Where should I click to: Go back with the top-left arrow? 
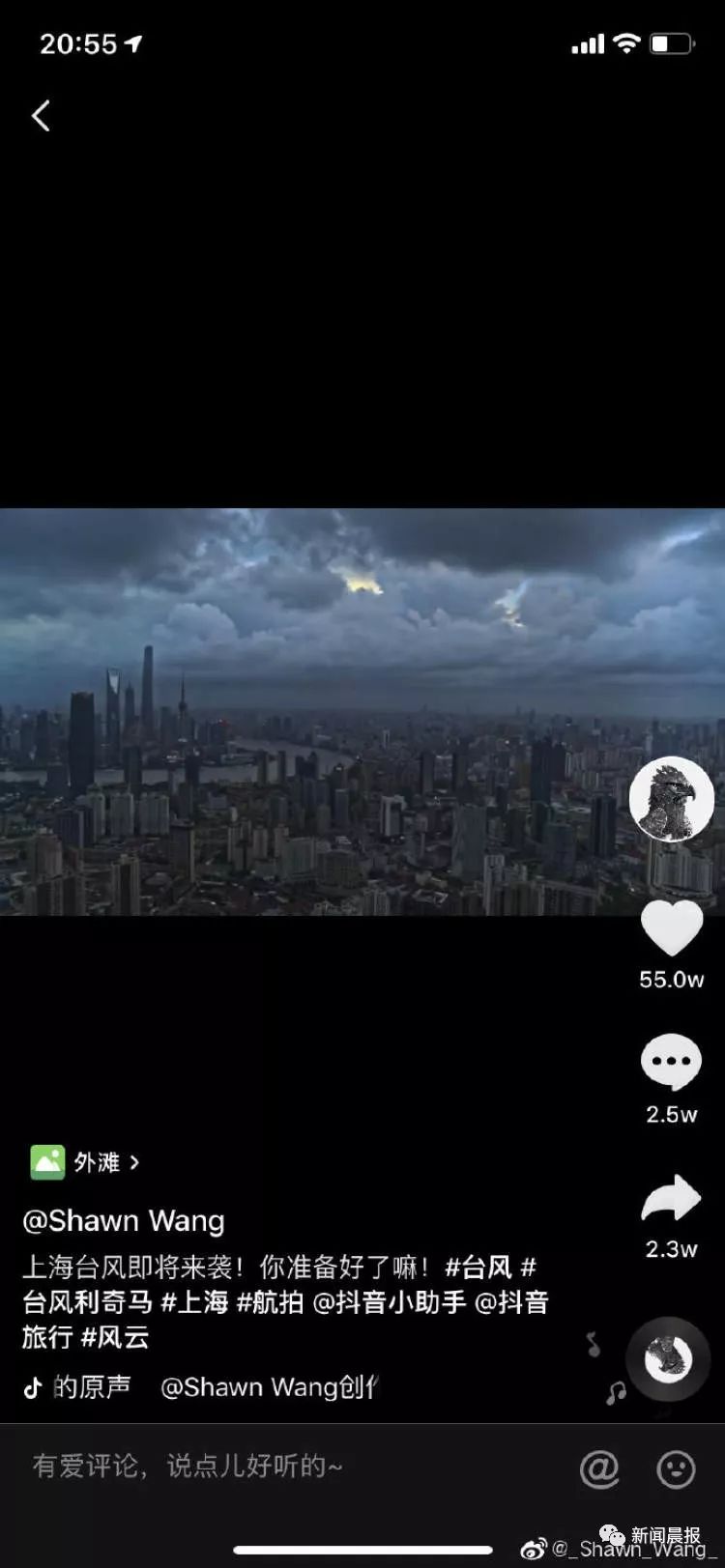[41, 117]
